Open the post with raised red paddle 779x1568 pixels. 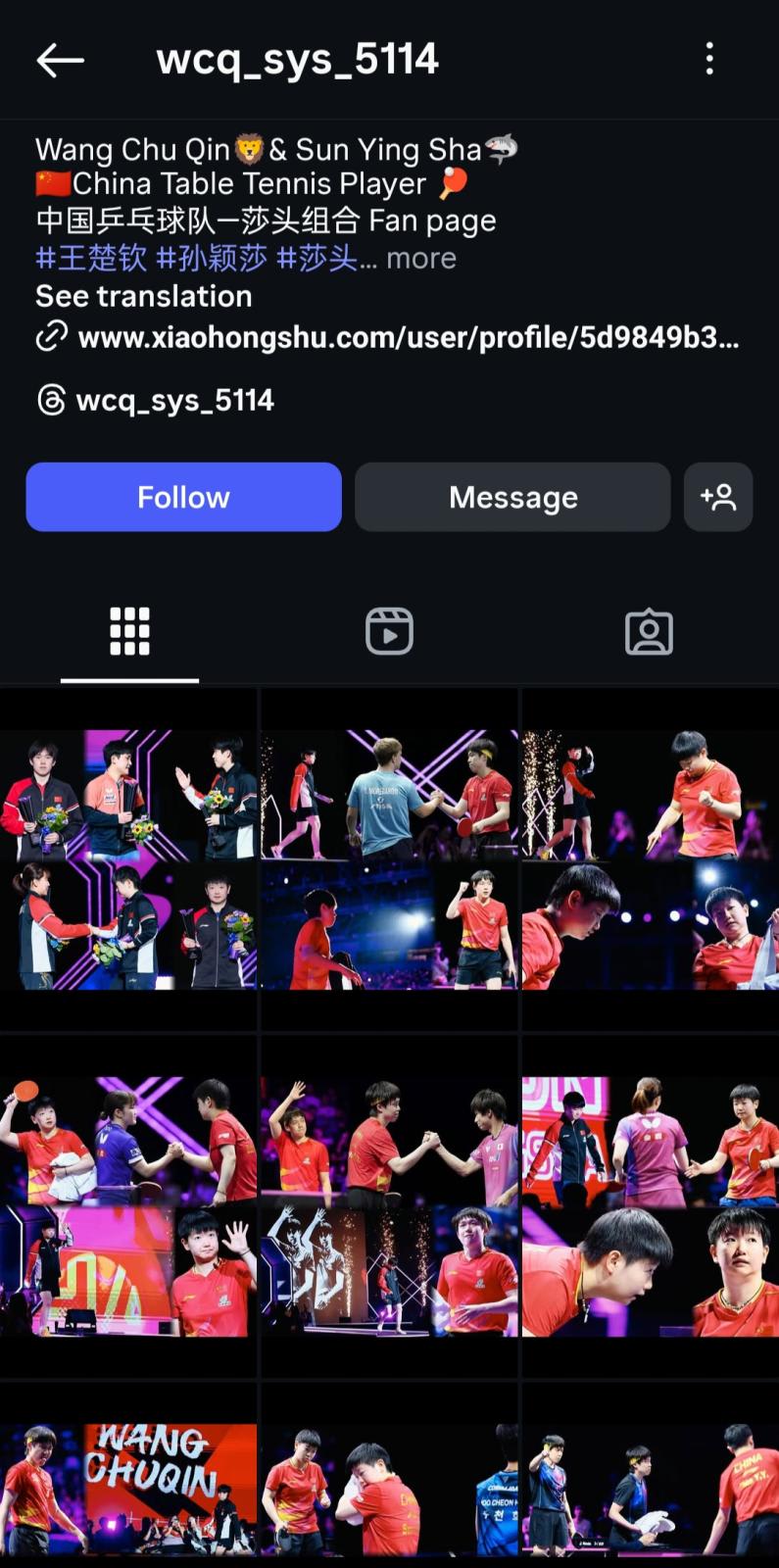[128, 1206]
